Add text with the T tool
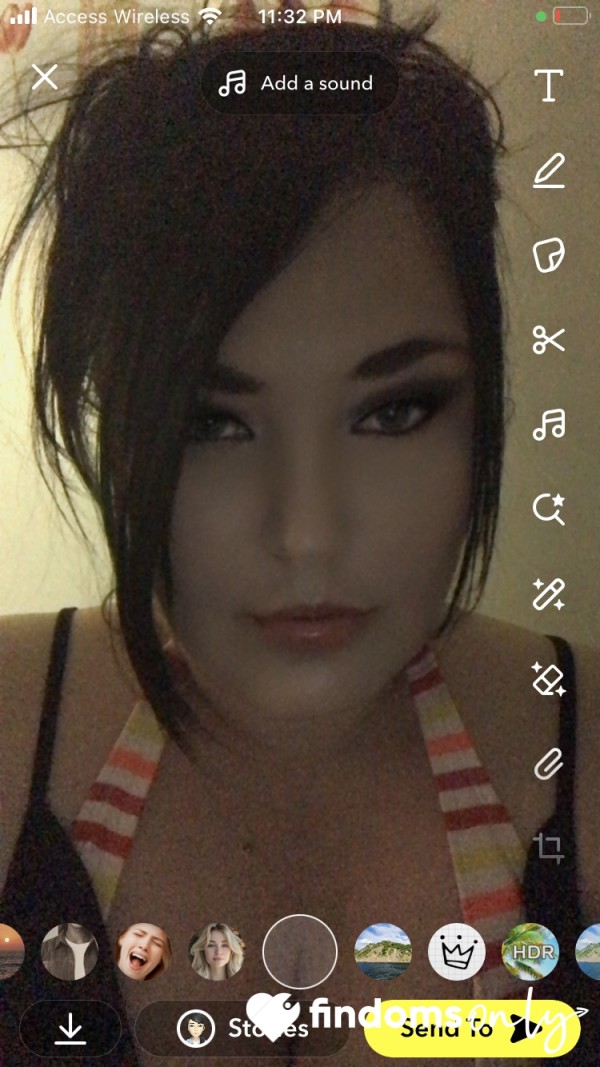600x1067 pixels. pyautogui.click(x=548, y=85)
